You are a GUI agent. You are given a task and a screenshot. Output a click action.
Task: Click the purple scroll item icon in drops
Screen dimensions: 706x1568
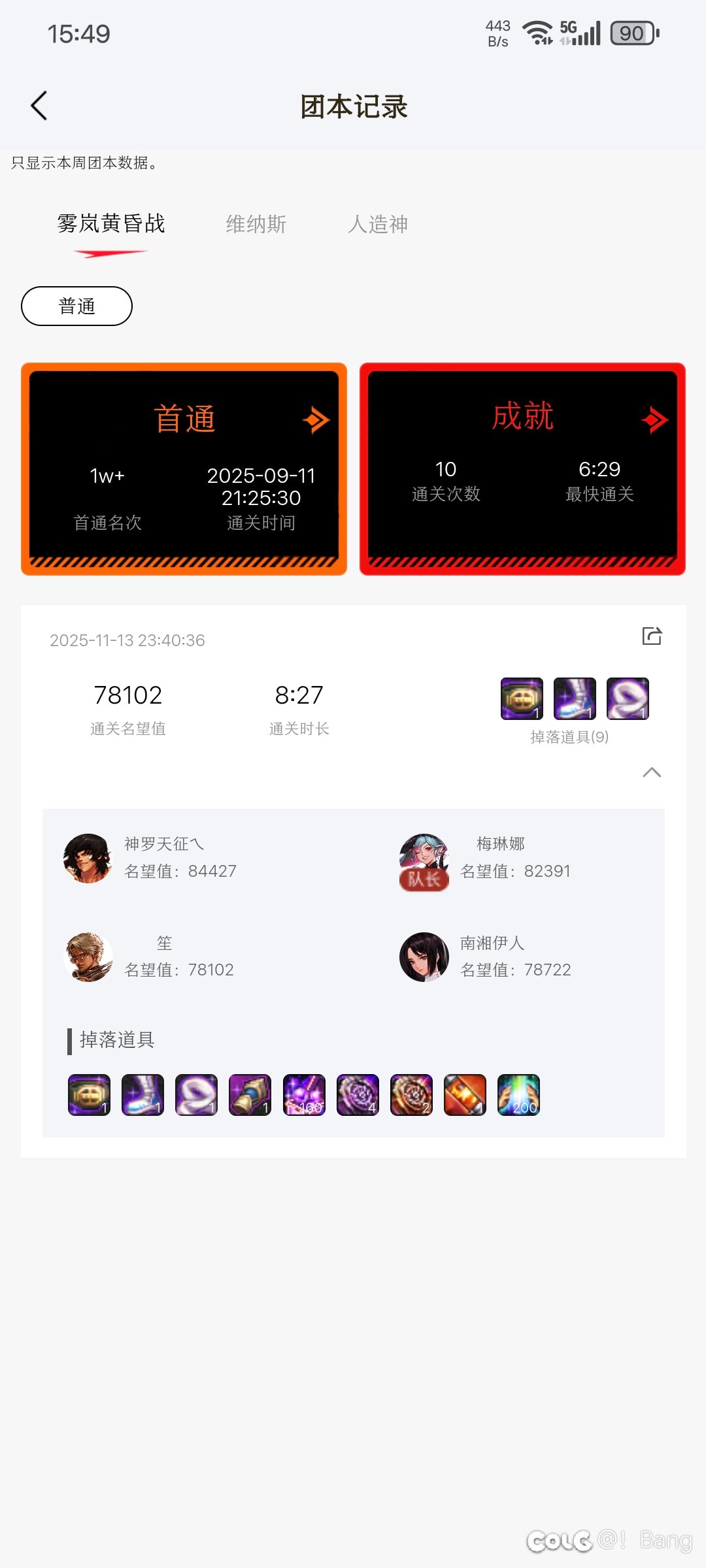click(x=250, y=1096)
